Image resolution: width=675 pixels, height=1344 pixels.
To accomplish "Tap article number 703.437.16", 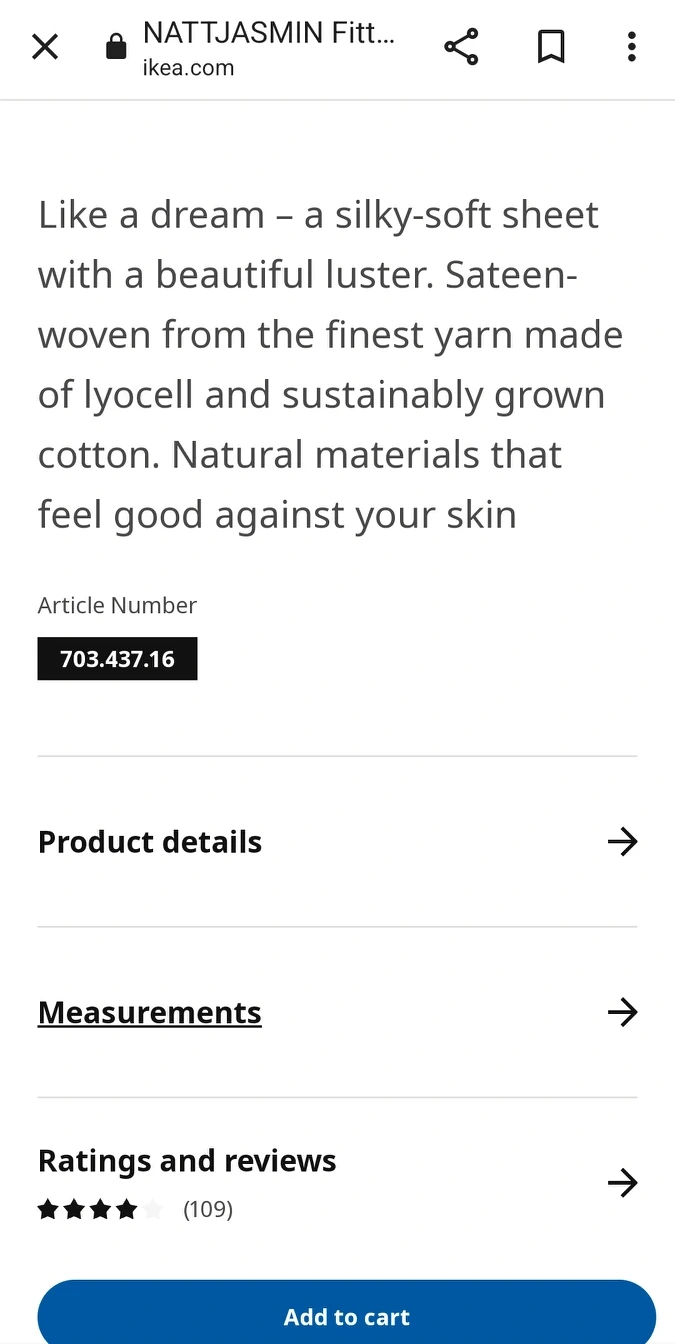I will [117, 659].
